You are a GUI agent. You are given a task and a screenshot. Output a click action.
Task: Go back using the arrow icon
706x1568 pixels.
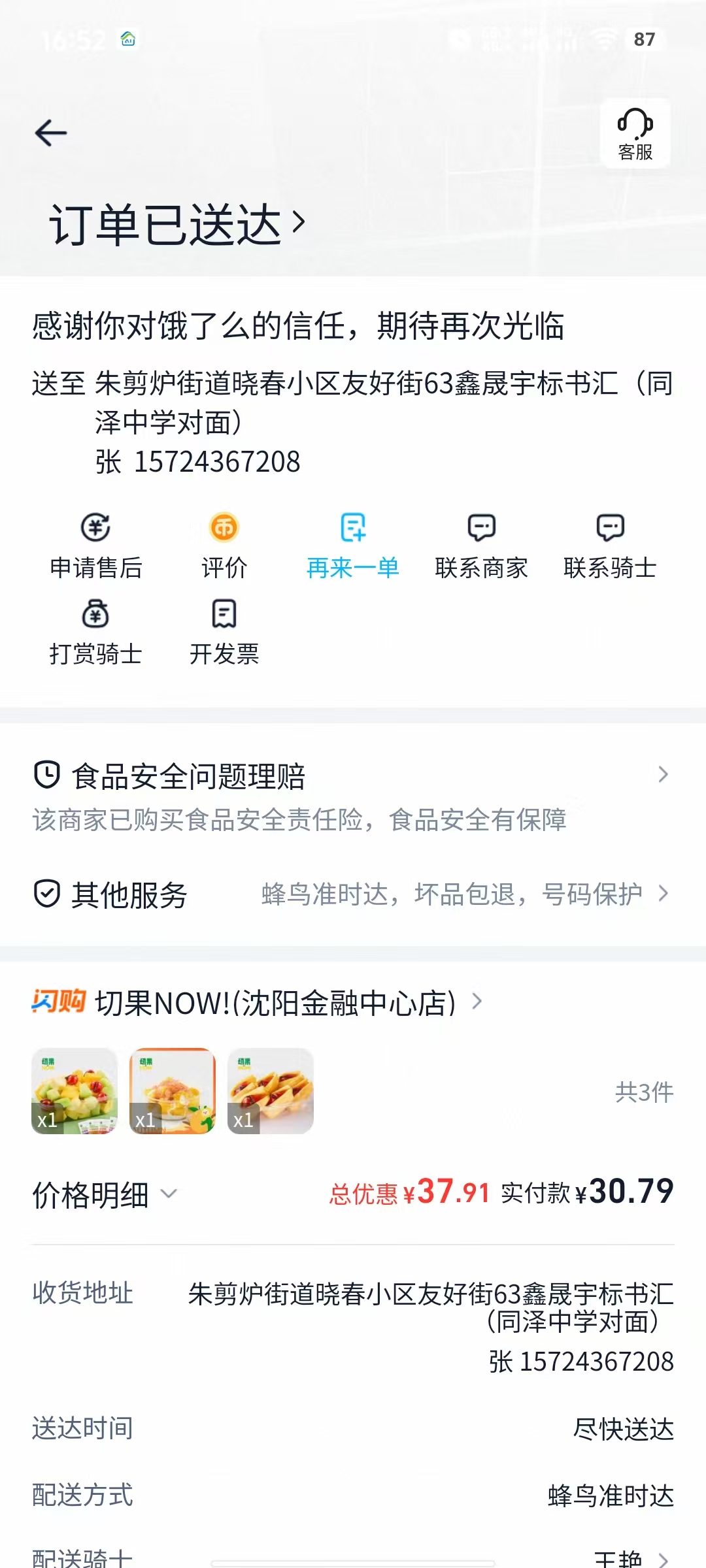point(51,133)
